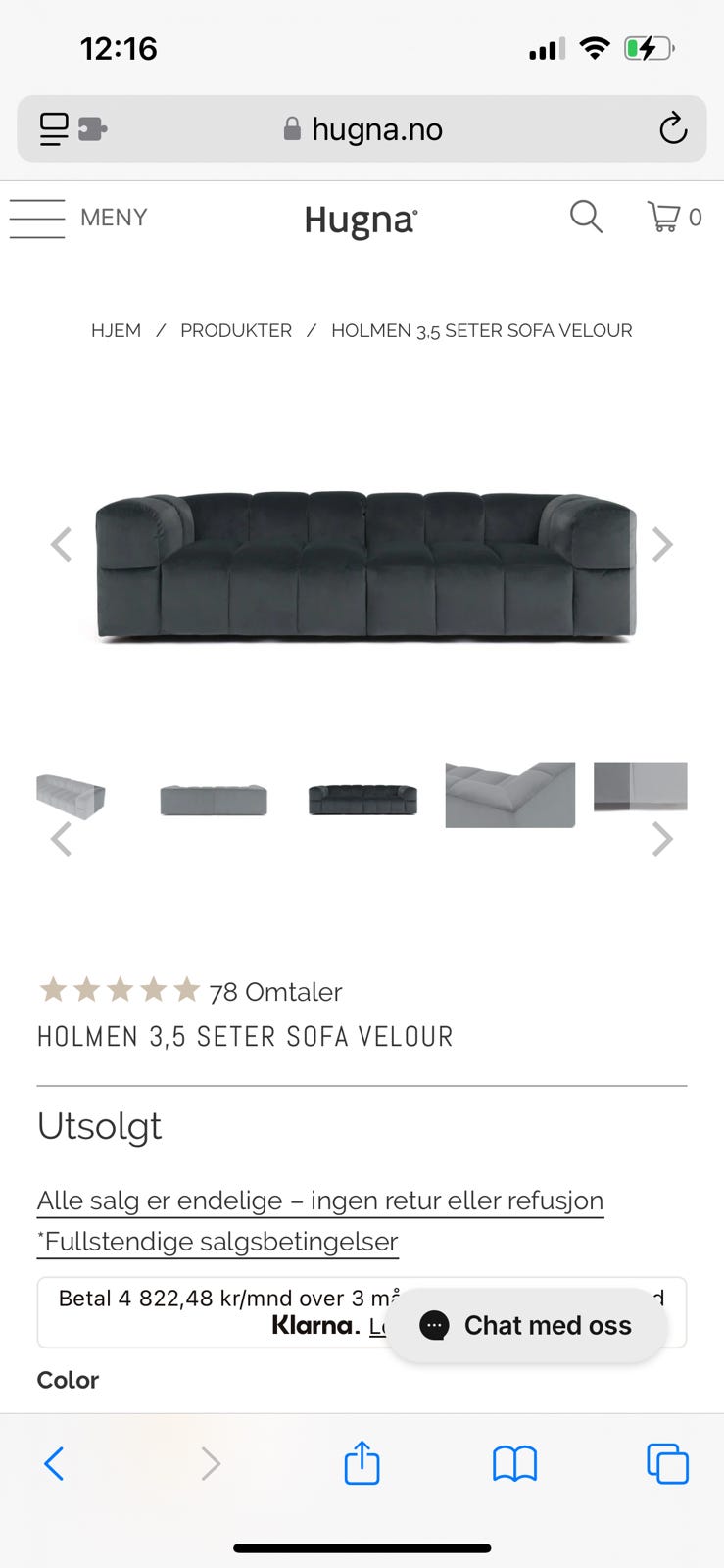Go to HJEM via breadcrumb
724x1568 pixels.
116,330
